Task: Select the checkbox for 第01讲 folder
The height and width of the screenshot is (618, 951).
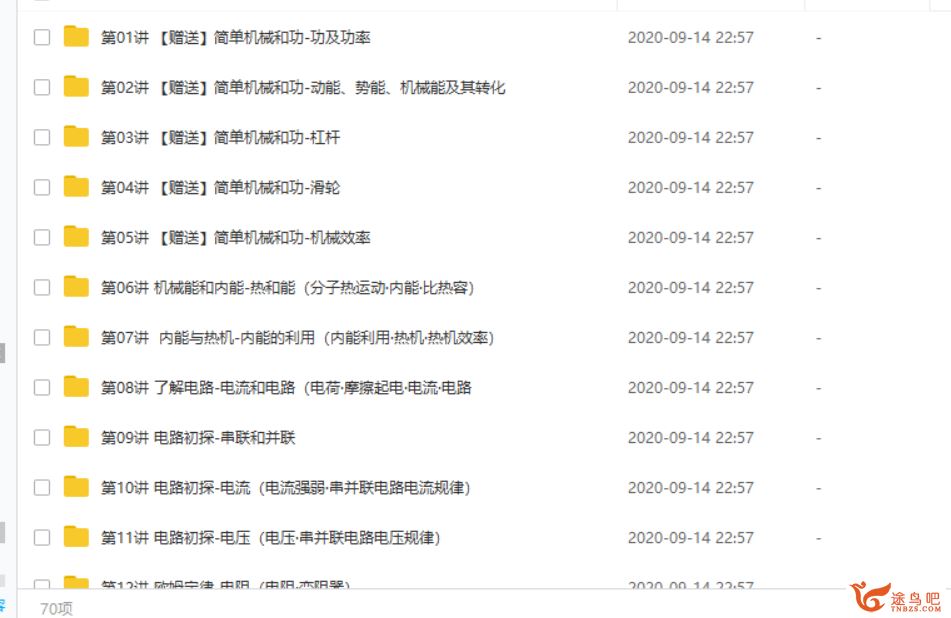Action: pyautogui.click(x=42, y=38)
